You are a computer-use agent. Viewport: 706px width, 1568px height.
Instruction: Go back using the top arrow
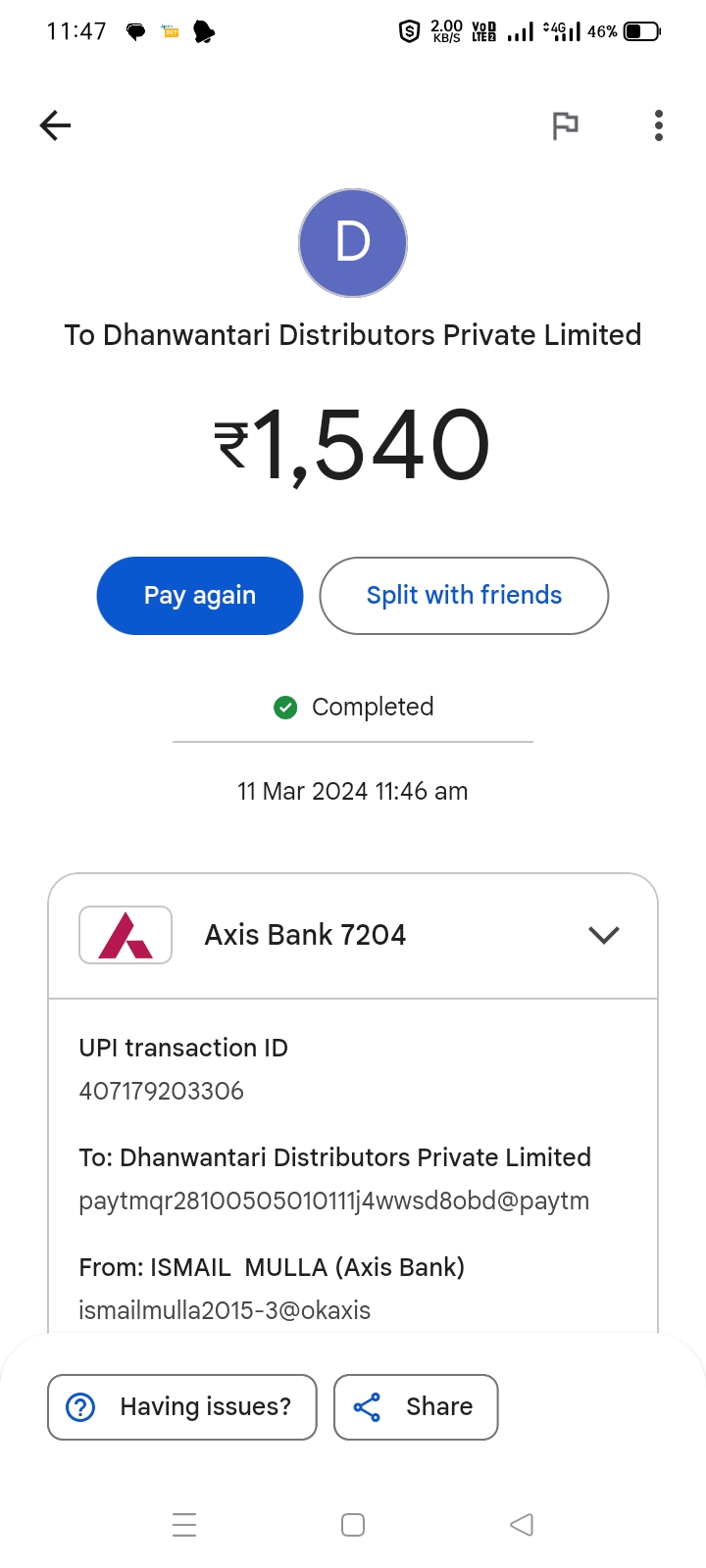(56, 125)
